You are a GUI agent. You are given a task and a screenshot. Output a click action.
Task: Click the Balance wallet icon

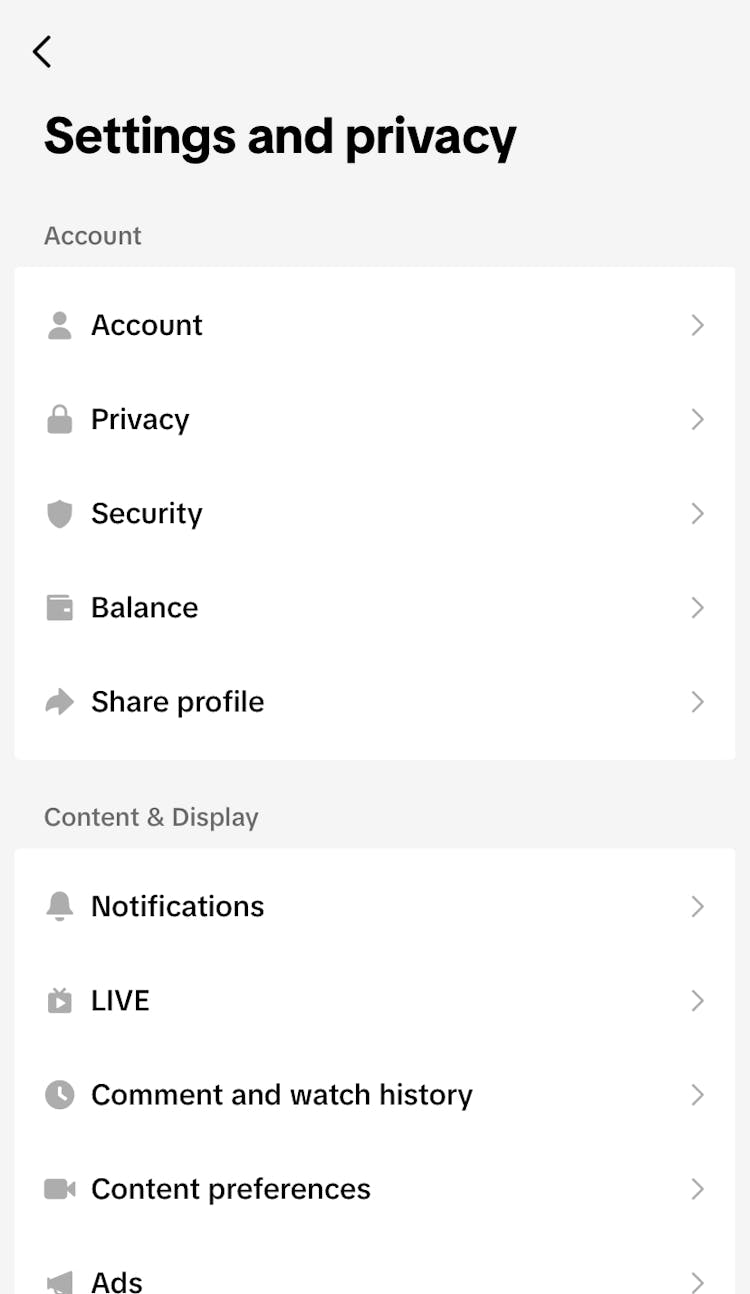click(x=60, y=607)
